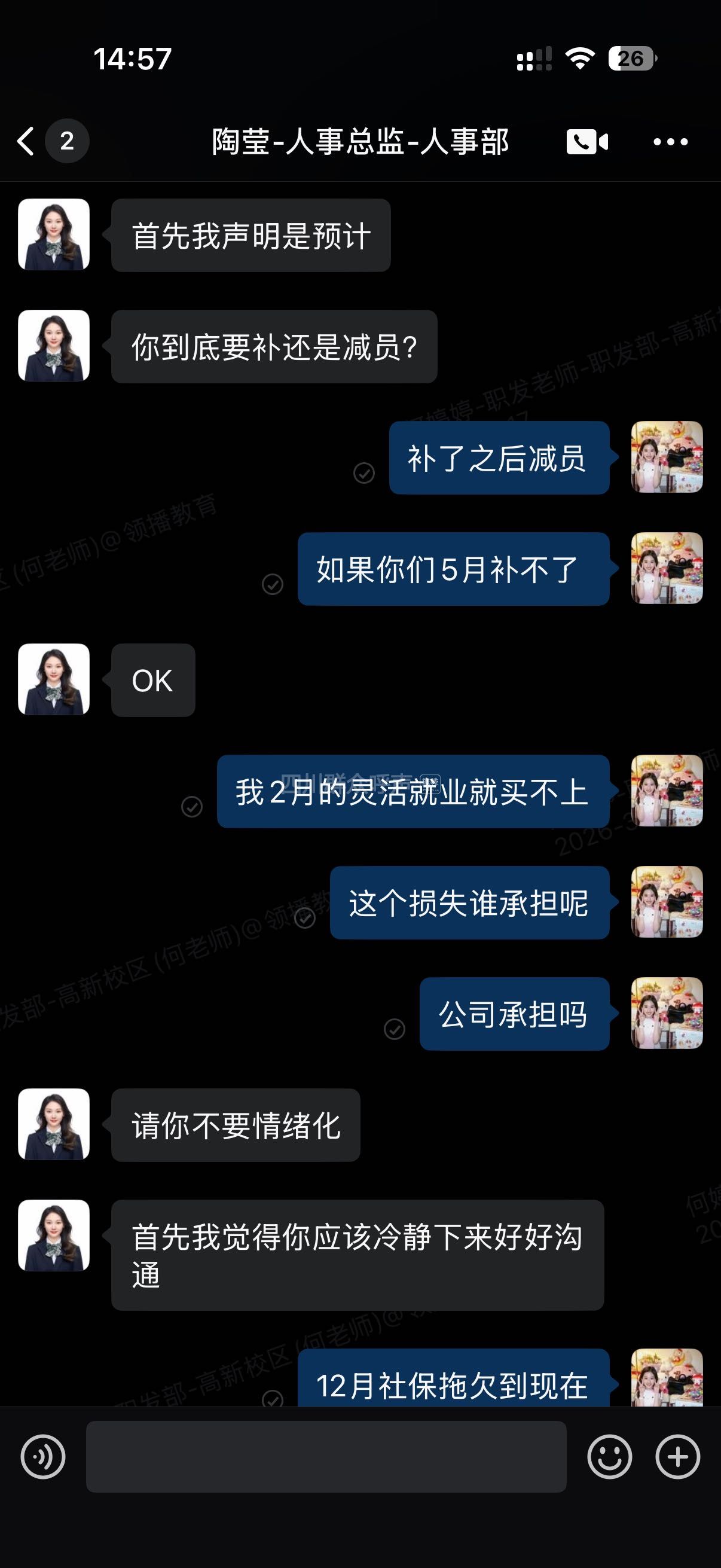Tap sender avatar beside 首先我声明是预计
The image size is (721, 1568).
click(x=54, y=234)
